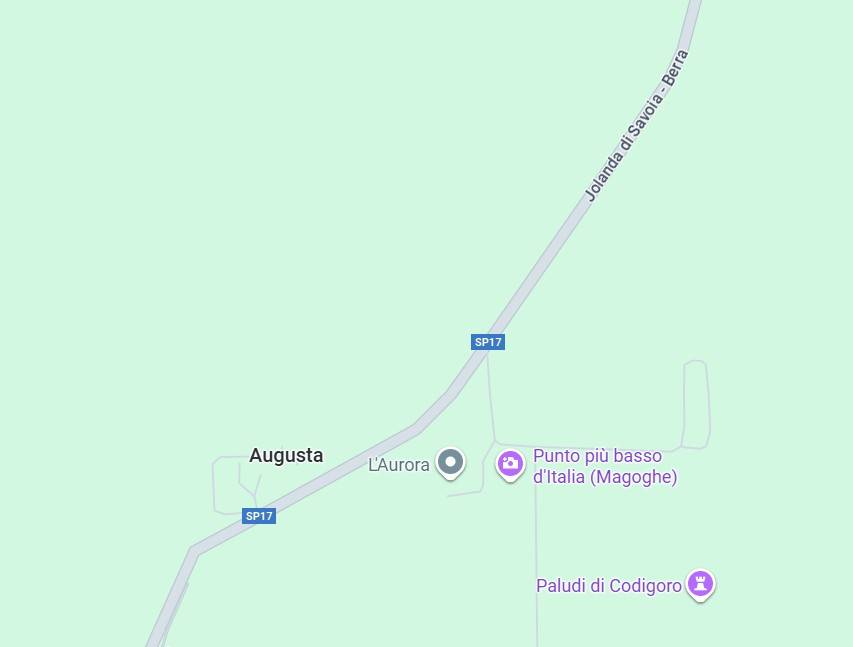Image resolution: width=853 pixels, height=647 pixels.
Task: Select Punto più basso d'Italia (Magoghe) marker
Action: [511, 463]
